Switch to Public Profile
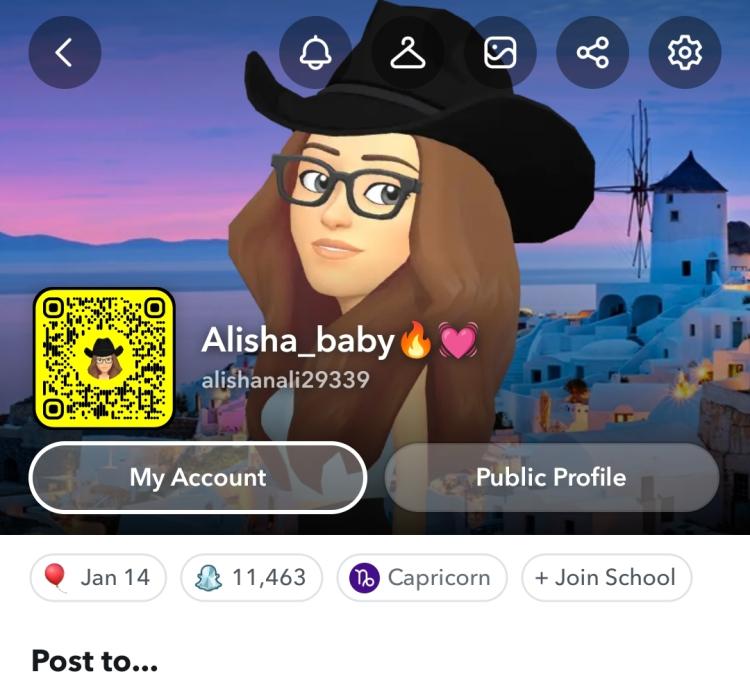750x692 pixels. click(551, 478)
